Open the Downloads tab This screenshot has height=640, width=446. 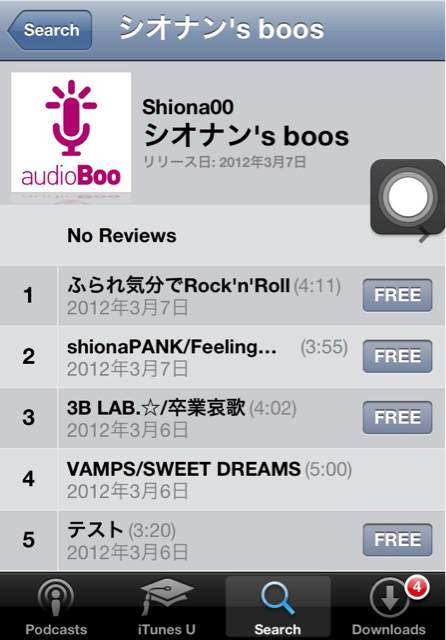pyautogui.click(x=389, y=607)
